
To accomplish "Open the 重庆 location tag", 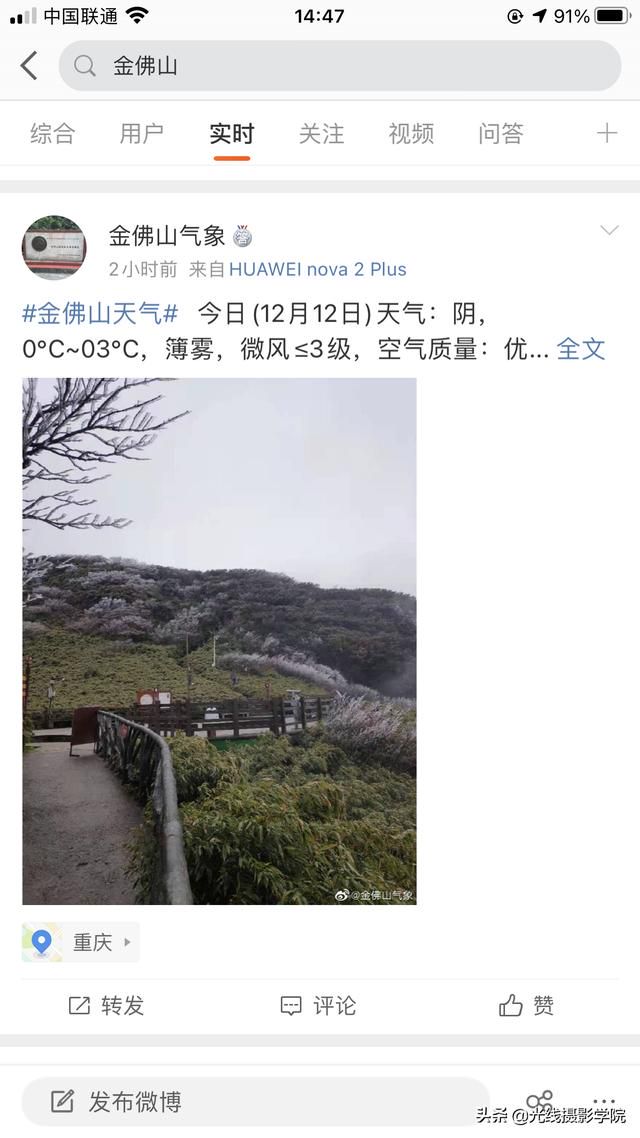I will click(x=81, y=942).
